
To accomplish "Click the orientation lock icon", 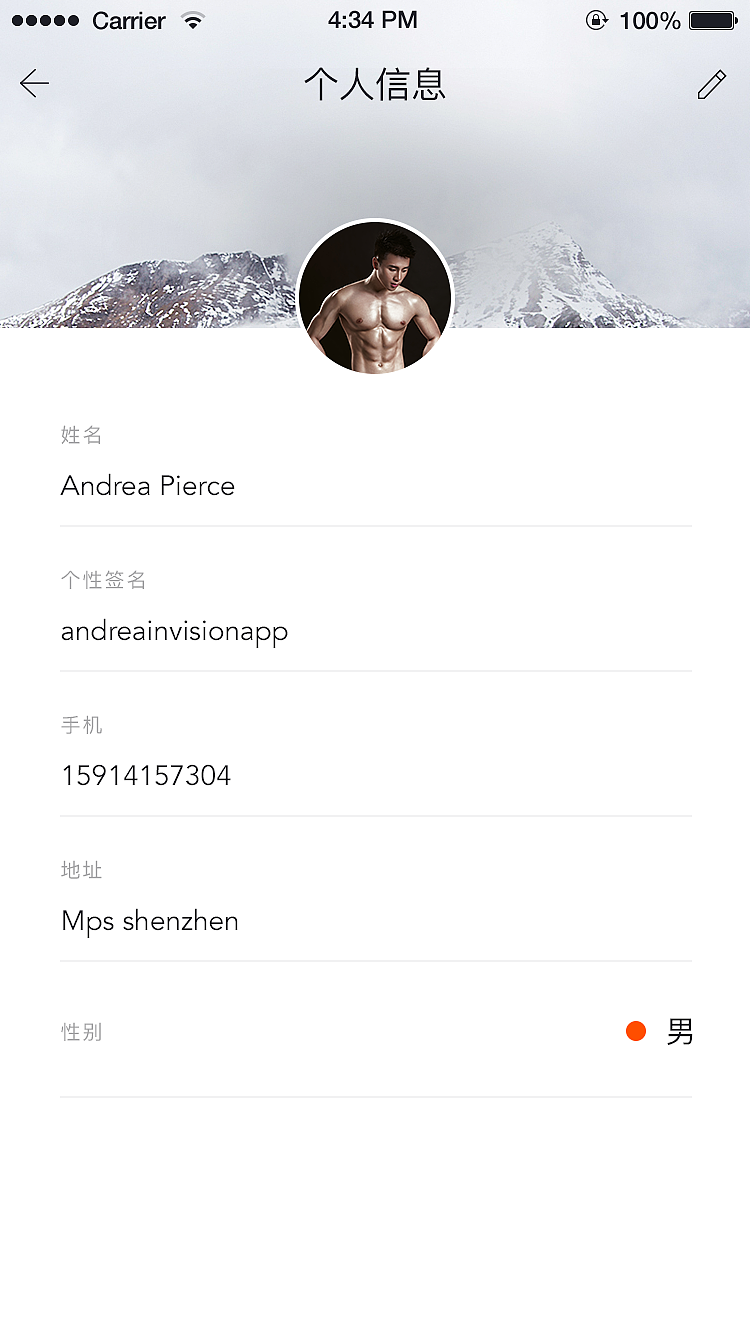I will pyautogui.click(x=596, y=19).
